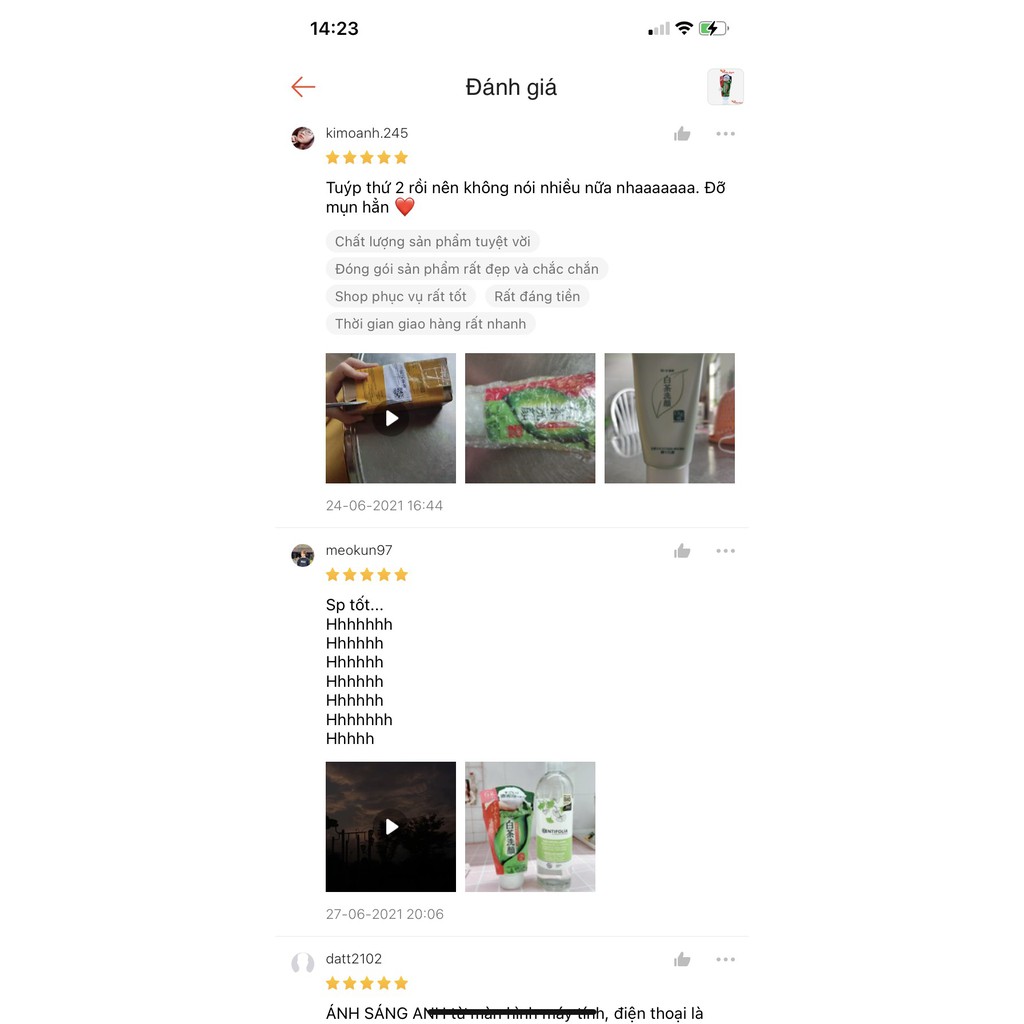Screen dimensions: 1024x1024
Task: Open meokun97's profile avatar
Action: pos(303,555)
